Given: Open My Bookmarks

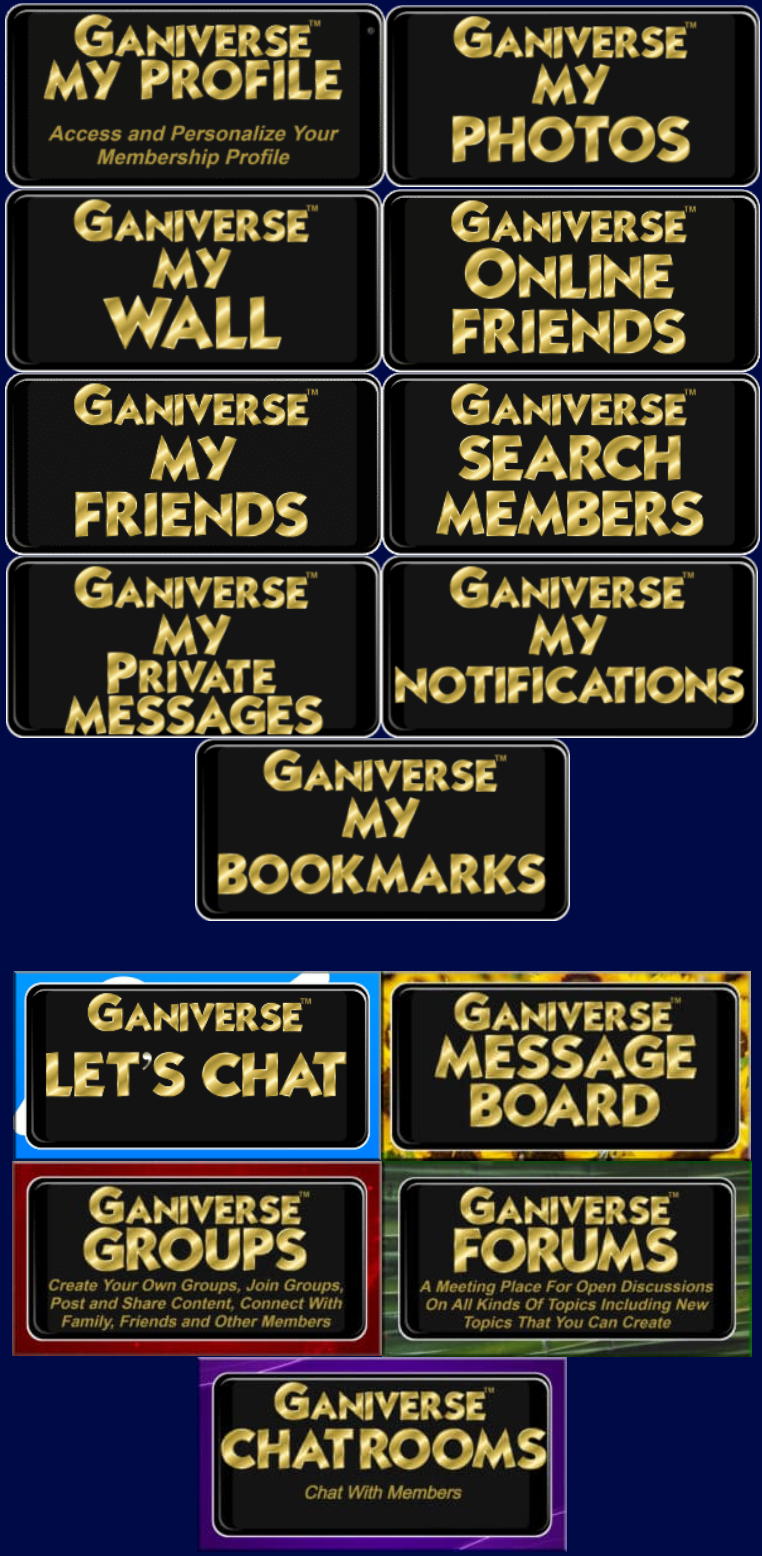Looking at the screenshot, I should click(x=382, y=830).
